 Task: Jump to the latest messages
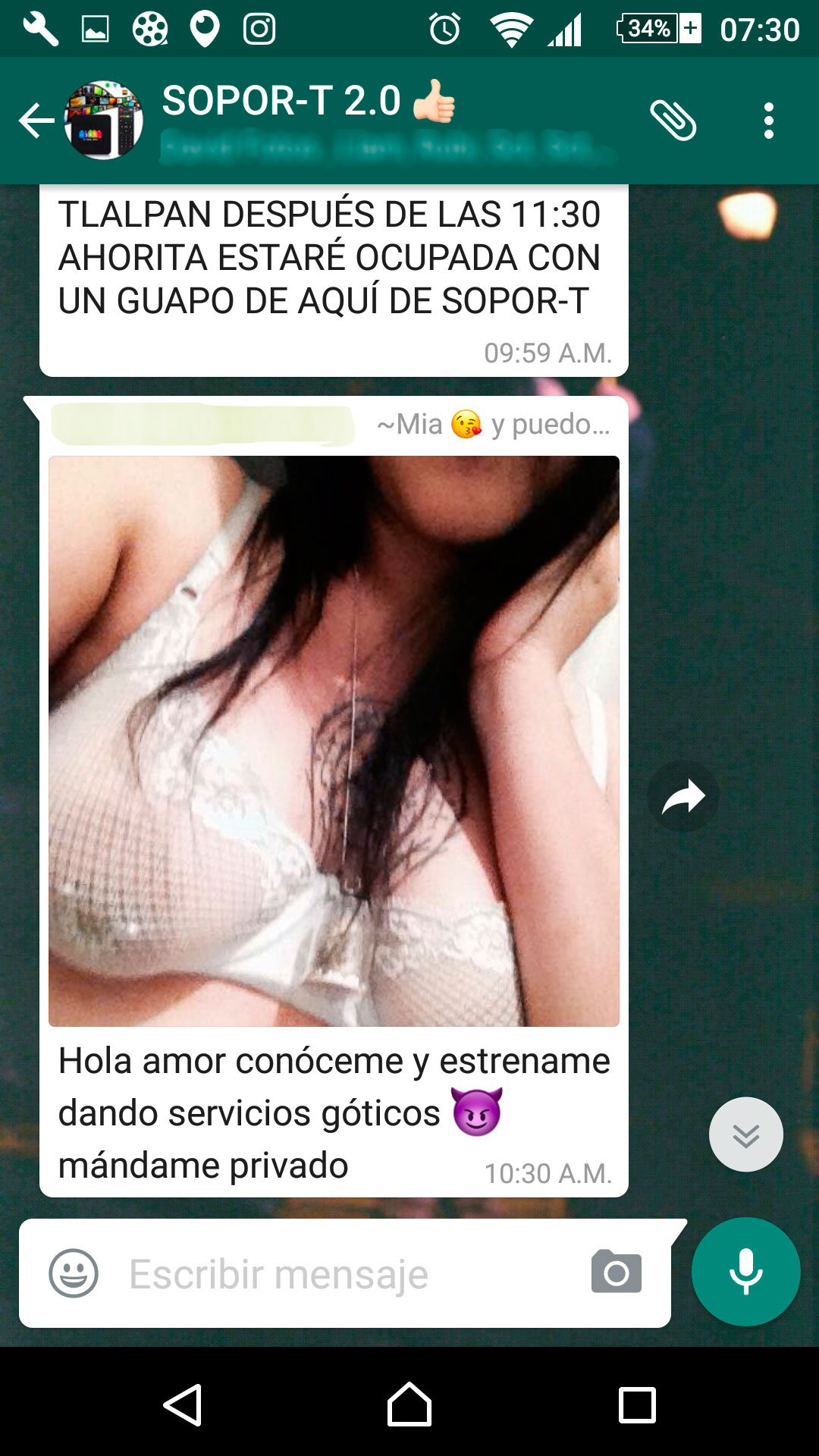[x=746, y=1134]
